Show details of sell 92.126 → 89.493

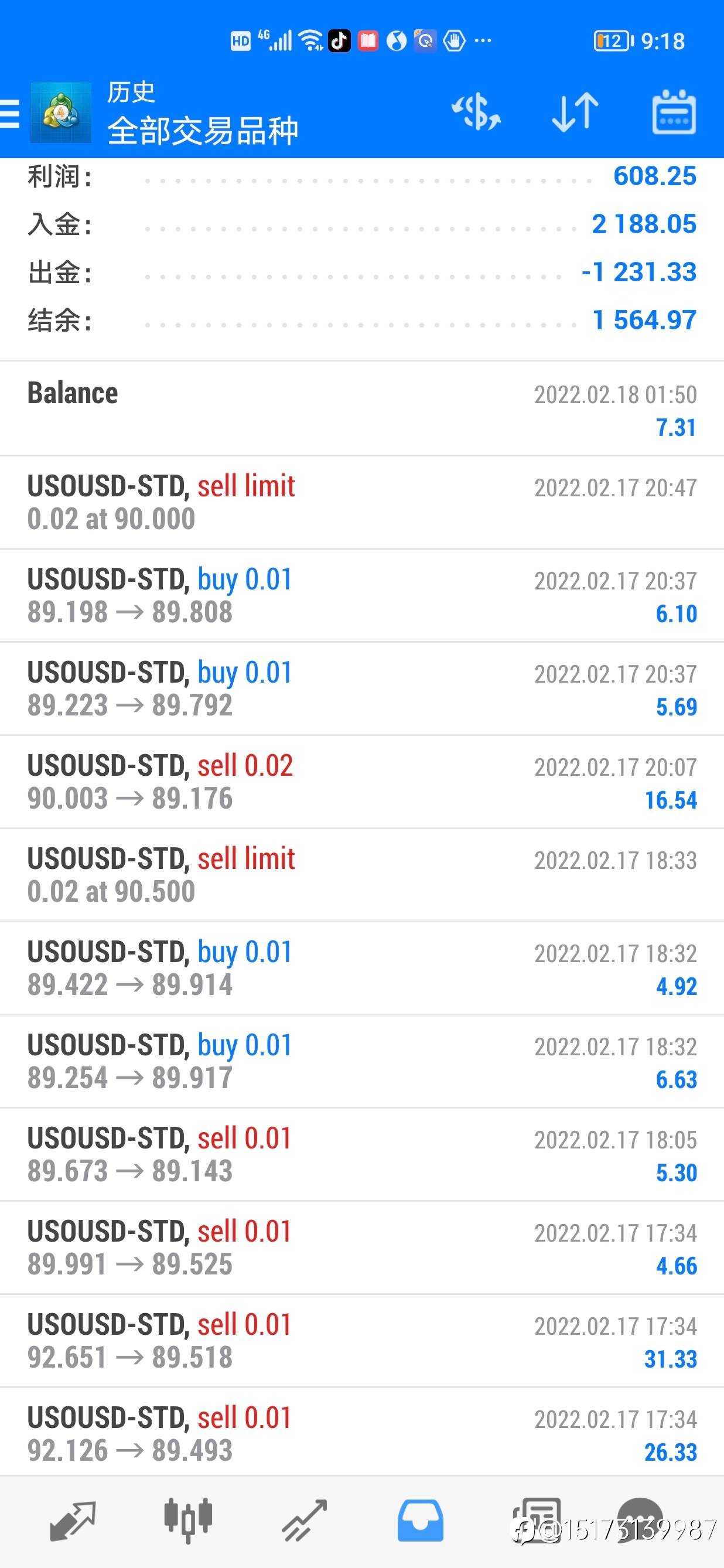(362, 1433)
